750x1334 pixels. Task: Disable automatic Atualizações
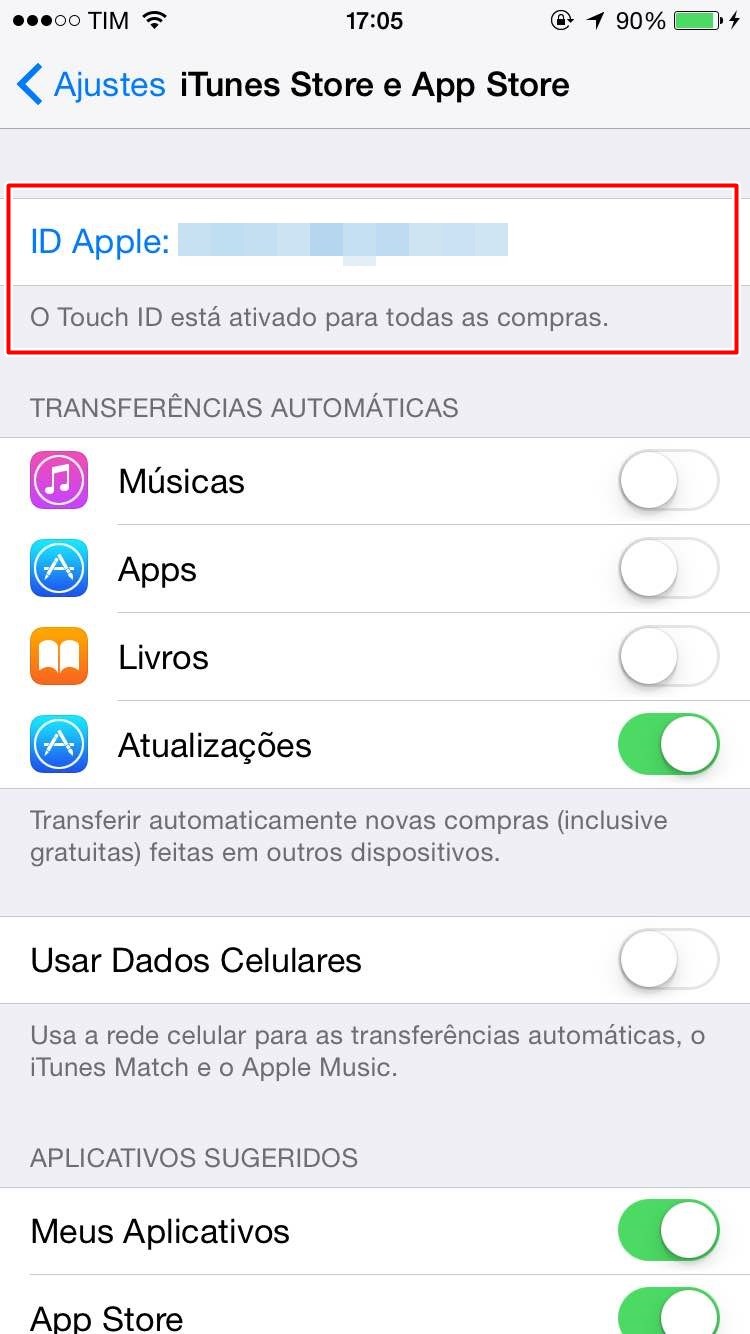click(x=669, y=745)
